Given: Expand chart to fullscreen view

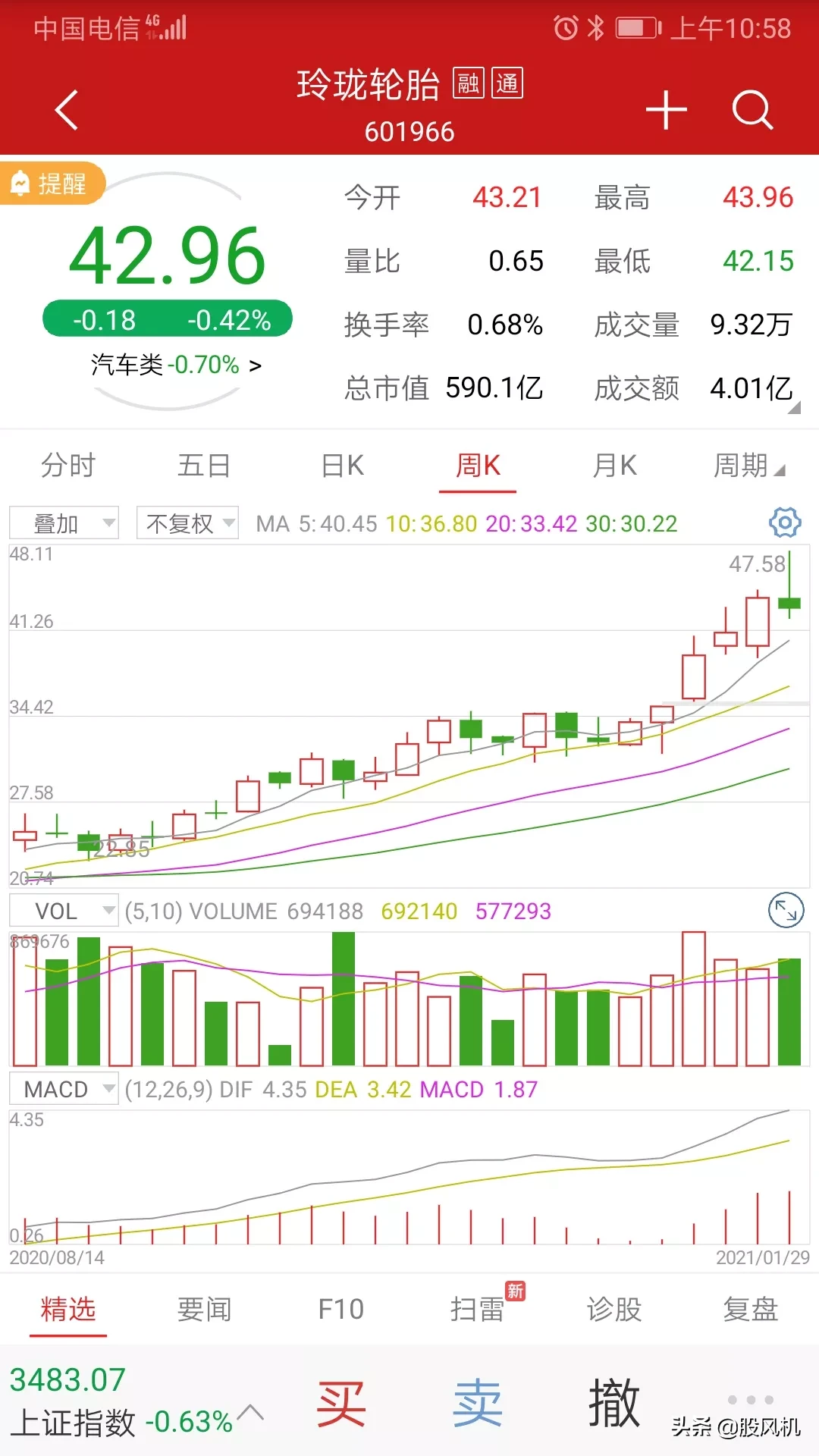Looking at the screenshot, I should [x=786, y=910].
